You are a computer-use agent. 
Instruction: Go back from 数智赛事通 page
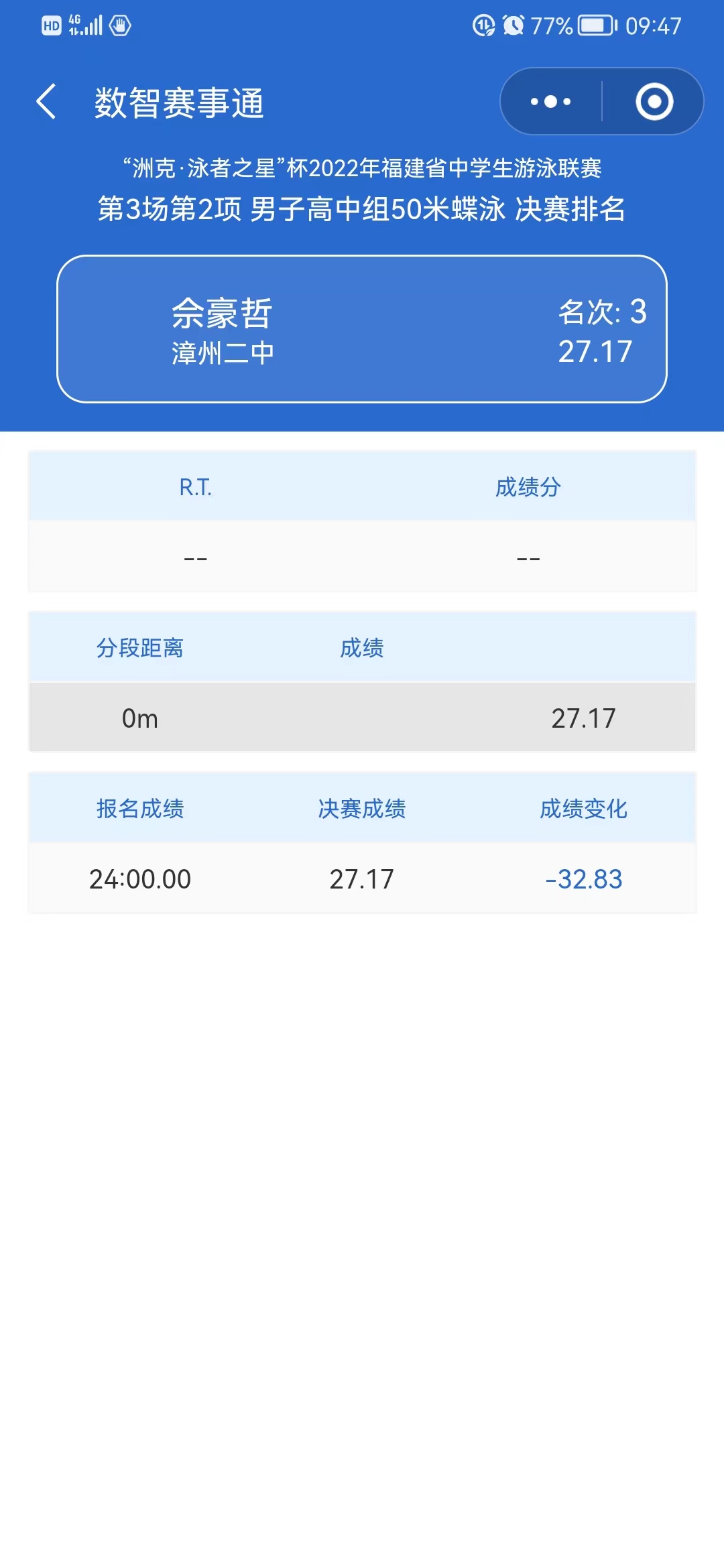[46, 102]
